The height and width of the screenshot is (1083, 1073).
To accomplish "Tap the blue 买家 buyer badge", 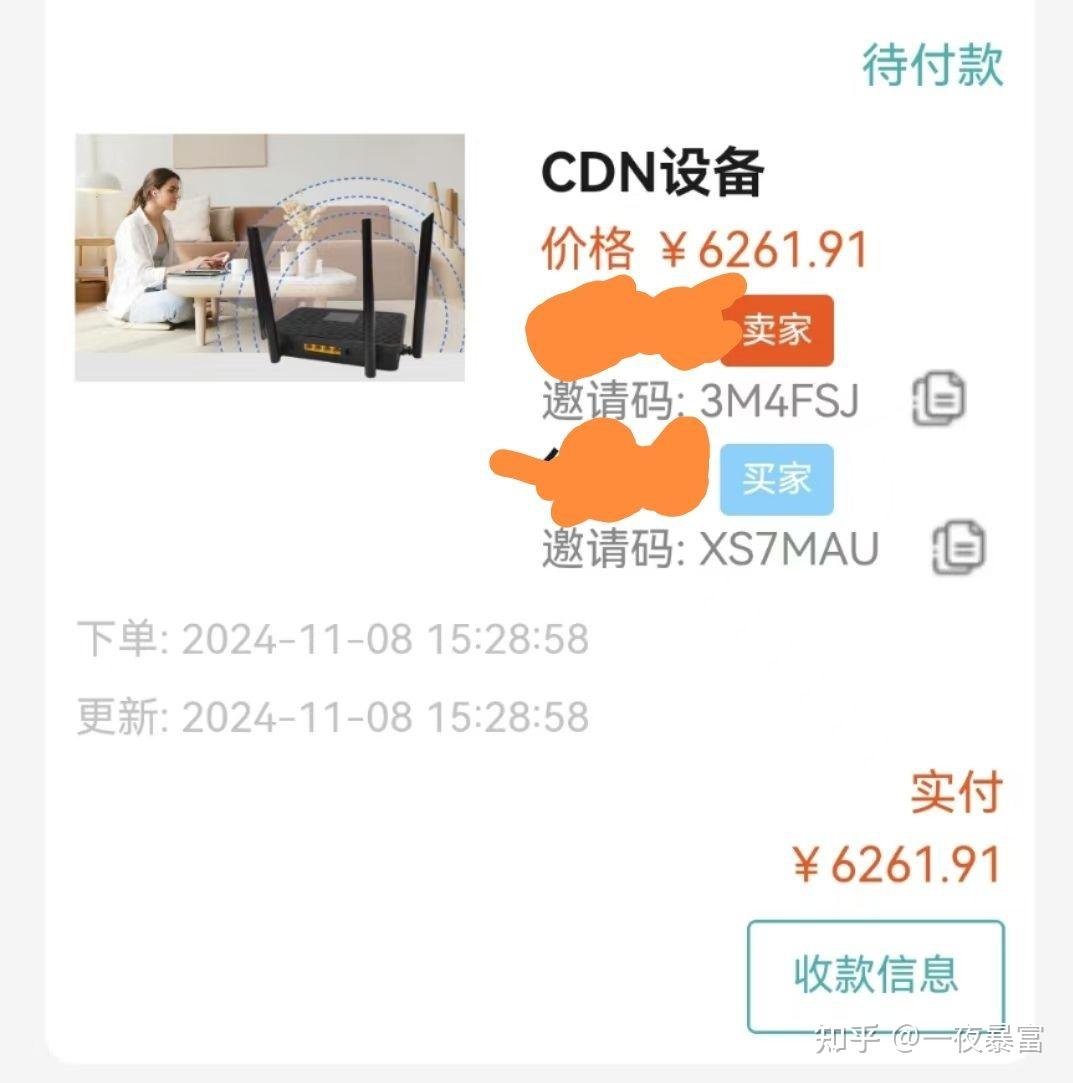I will tap(776, 478).
